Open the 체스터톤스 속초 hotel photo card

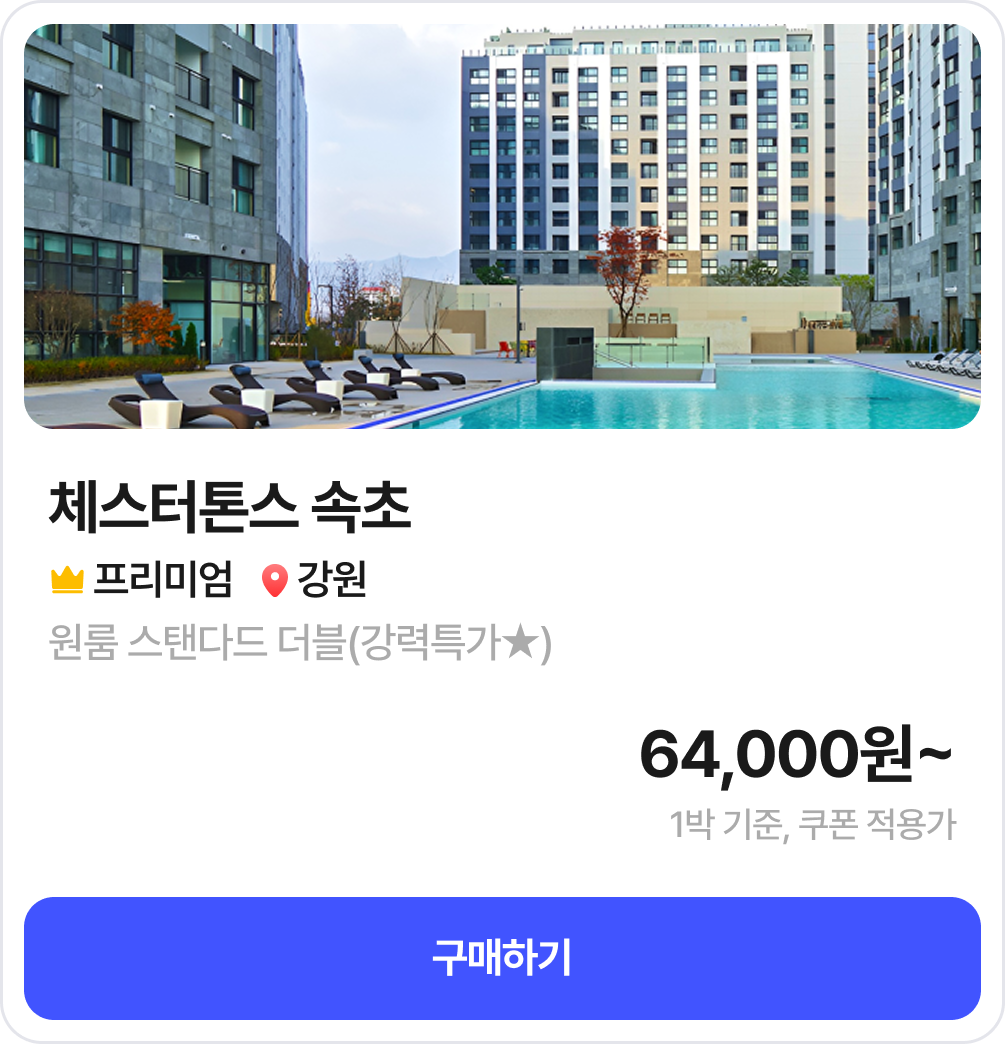tap(502, 227)
